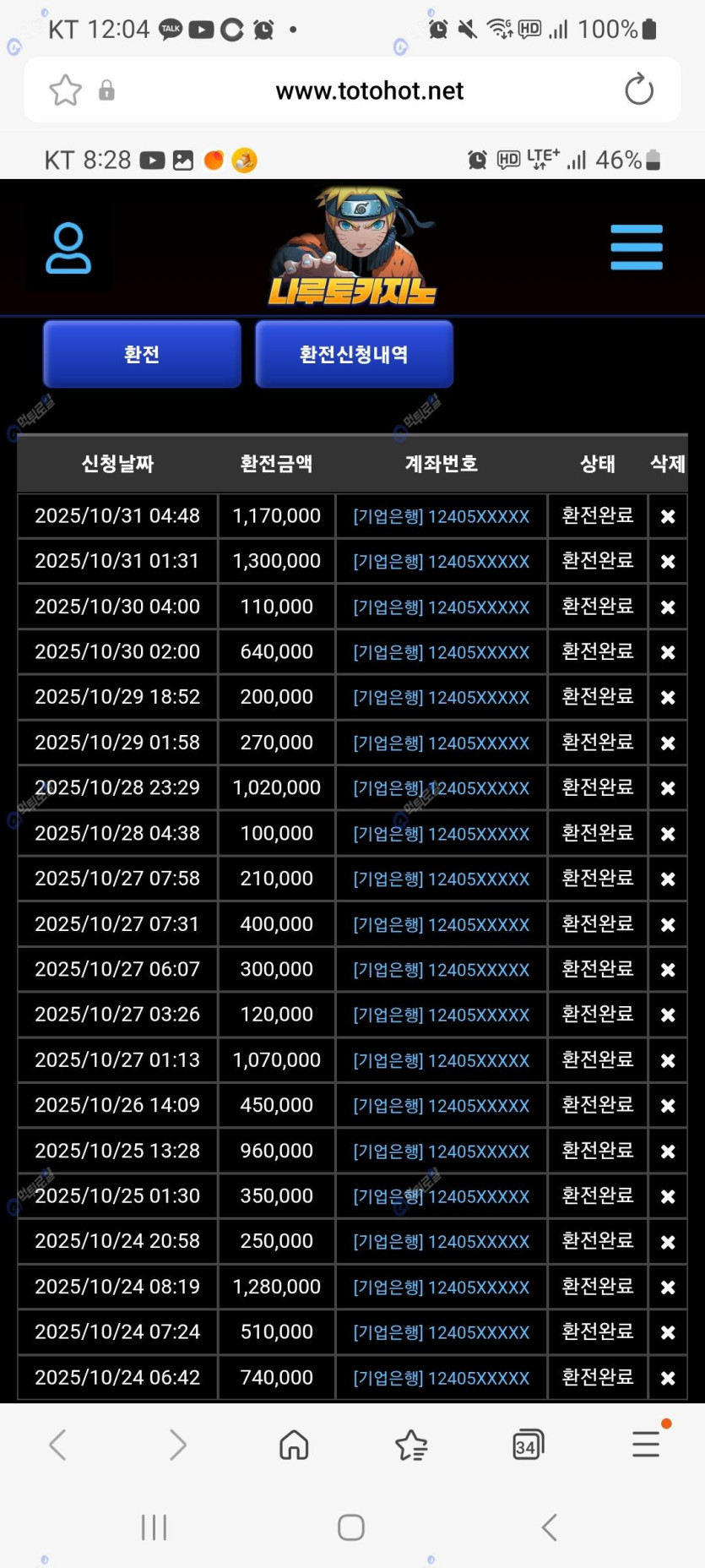
Task: Tap the system recent apps button
Action: click(x=154, y=1527)
